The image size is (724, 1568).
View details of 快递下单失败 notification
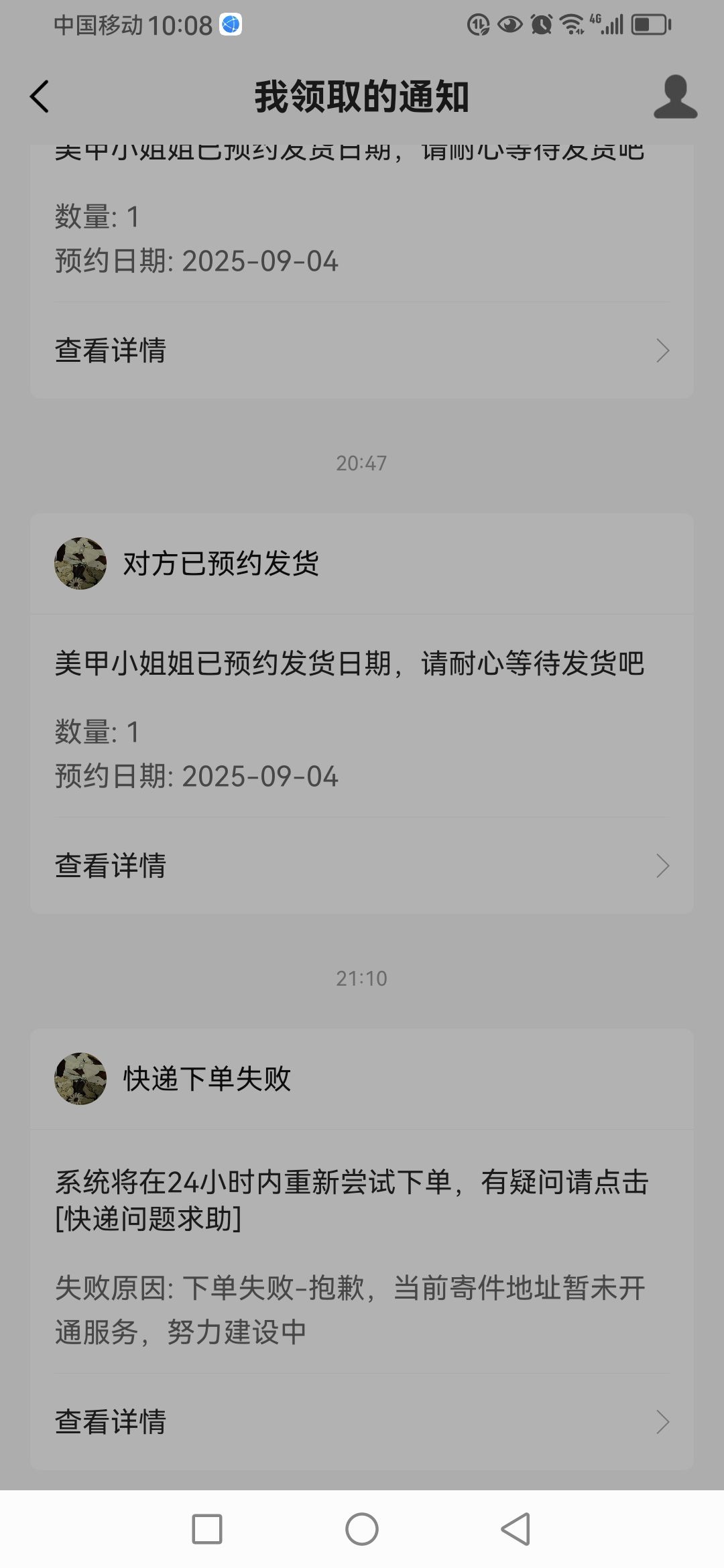362,1421
